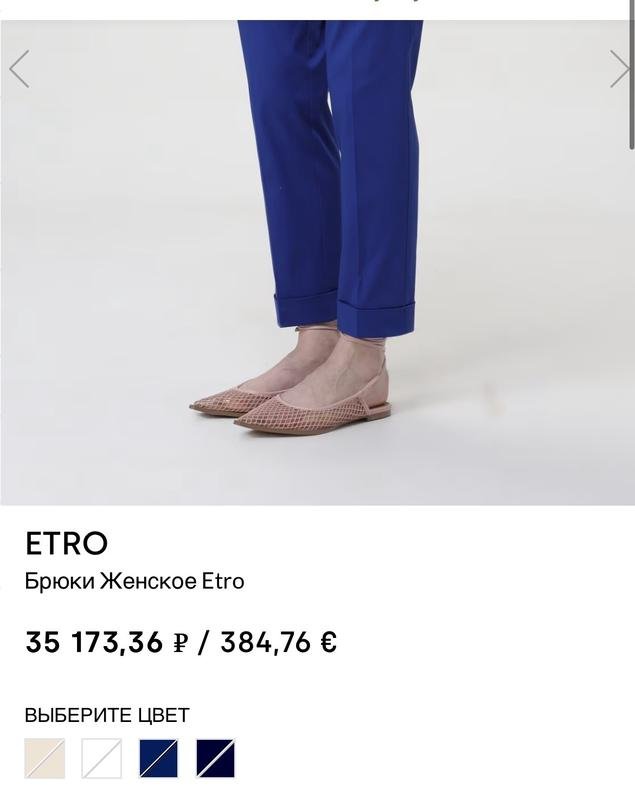Pick the dark navy color swatch
This screenshot has width=635, height=800.
click(216, 758)
